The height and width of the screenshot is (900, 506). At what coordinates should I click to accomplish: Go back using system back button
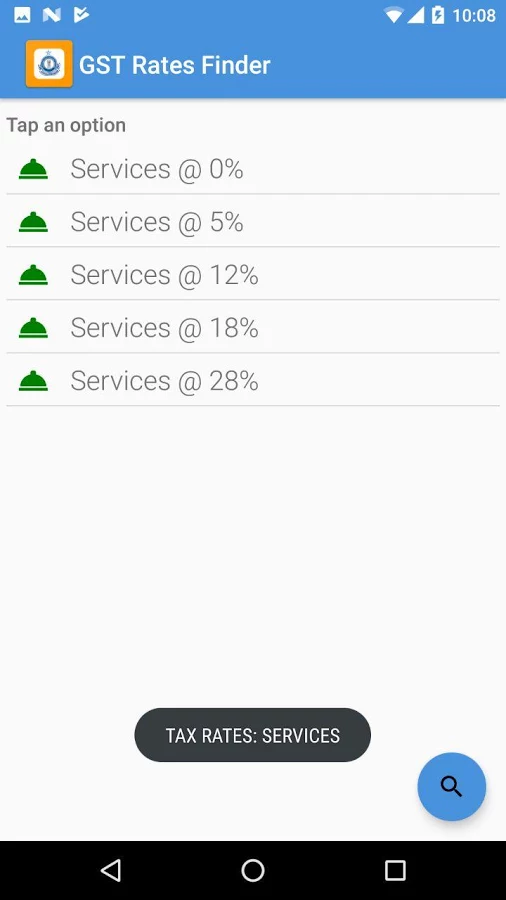tap(111, 870)
